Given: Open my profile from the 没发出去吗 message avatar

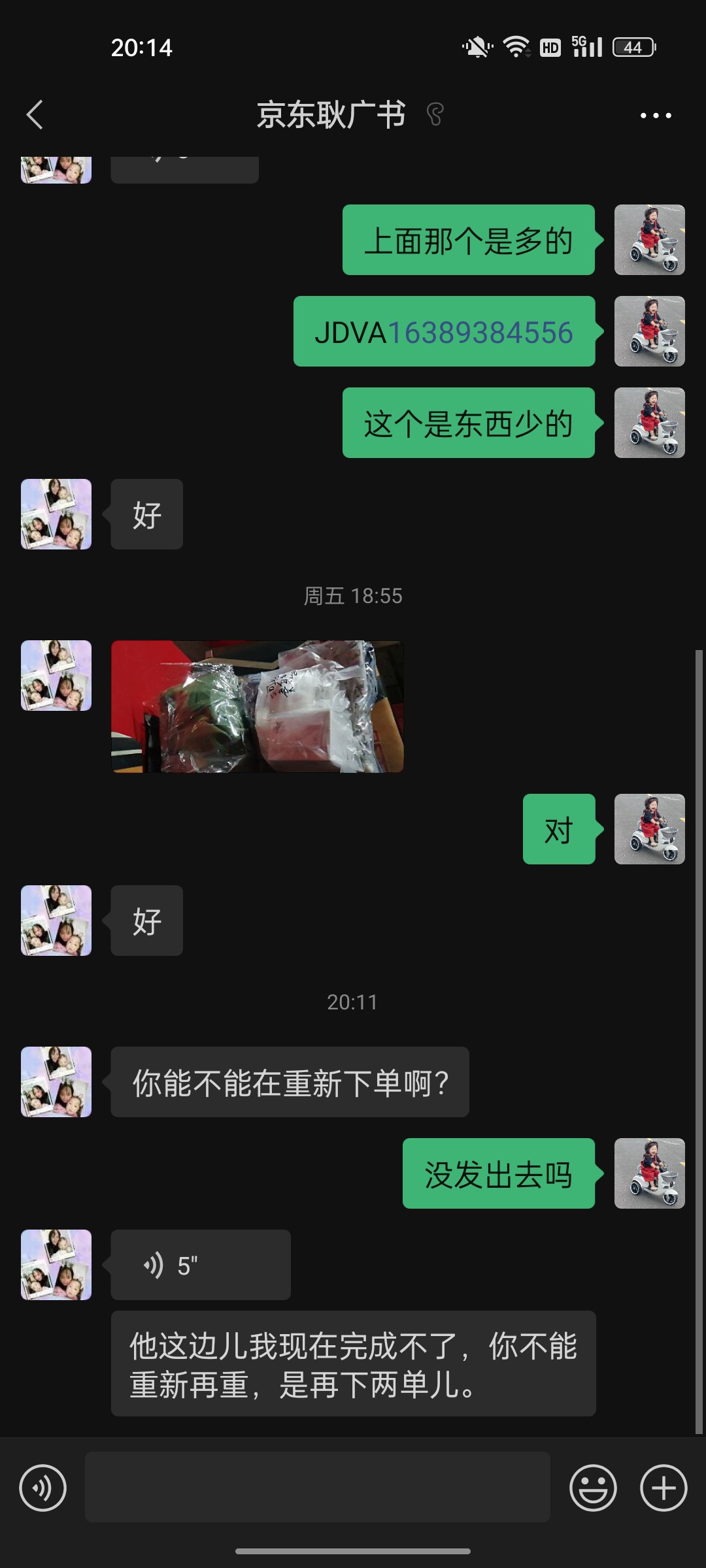Looking at the screenshot, I should [649, 1173].
